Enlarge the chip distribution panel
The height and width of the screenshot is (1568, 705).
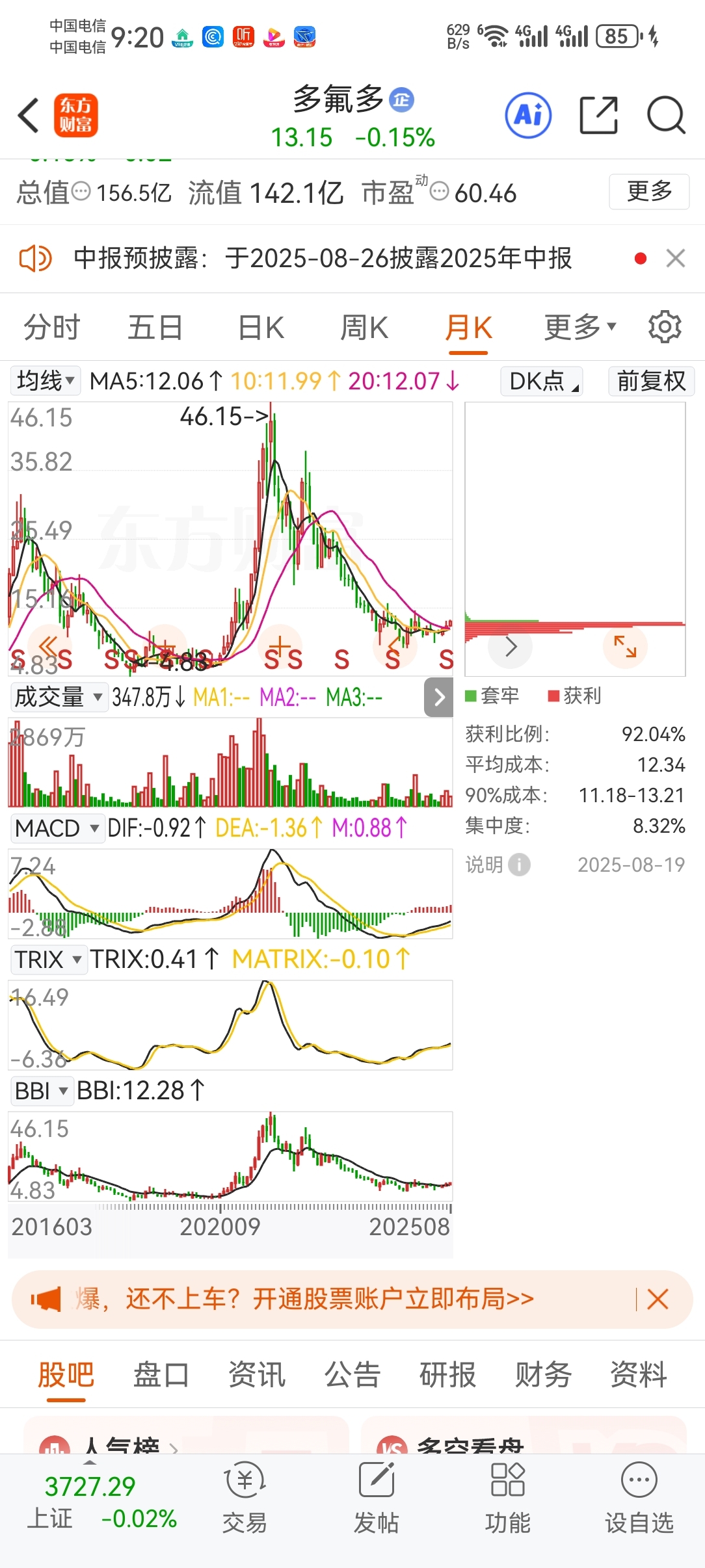pyautogui.click(x=625, y=646)
